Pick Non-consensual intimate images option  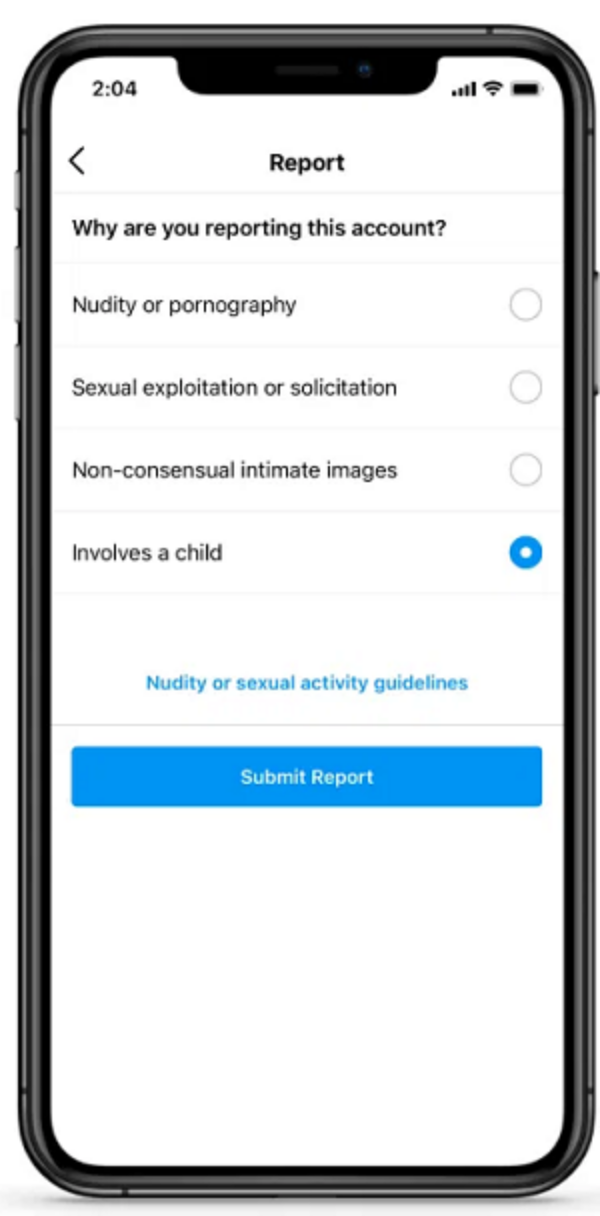[x=525, y=470]
